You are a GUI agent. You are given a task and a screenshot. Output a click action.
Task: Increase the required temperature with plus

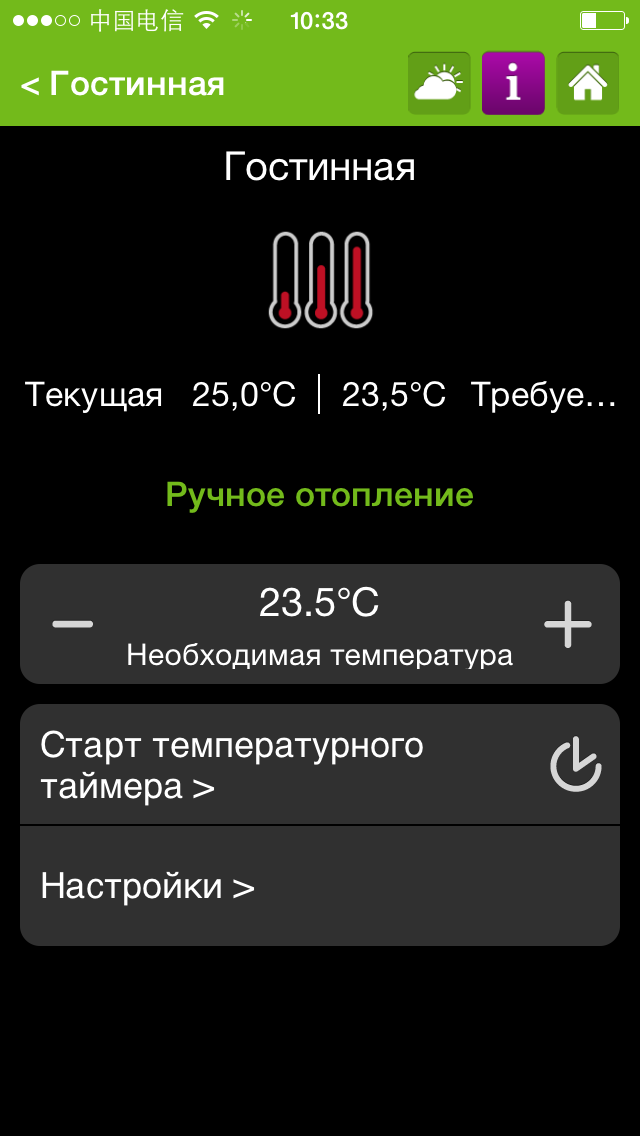point(567,624)
